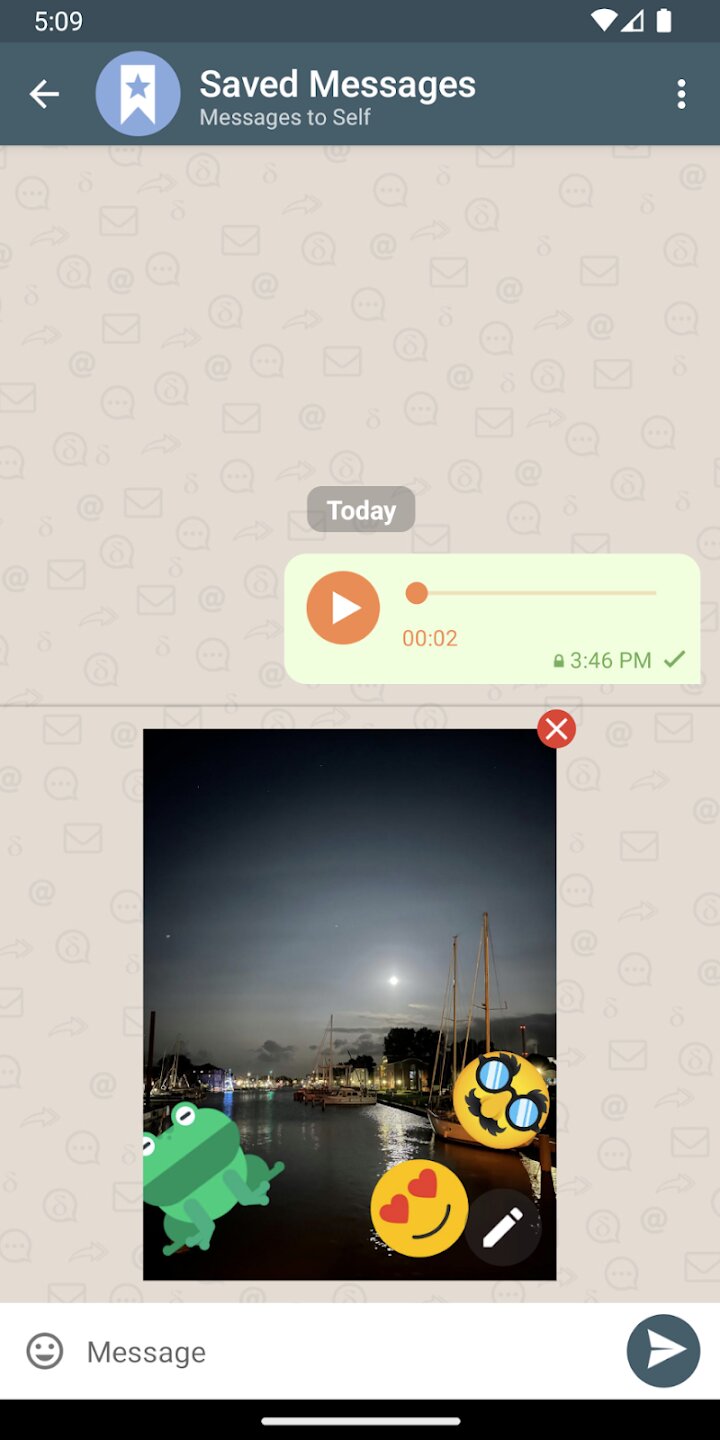Open the overflow menu
The height and width of the screenshot is (1440, 720).
point(681,94)
